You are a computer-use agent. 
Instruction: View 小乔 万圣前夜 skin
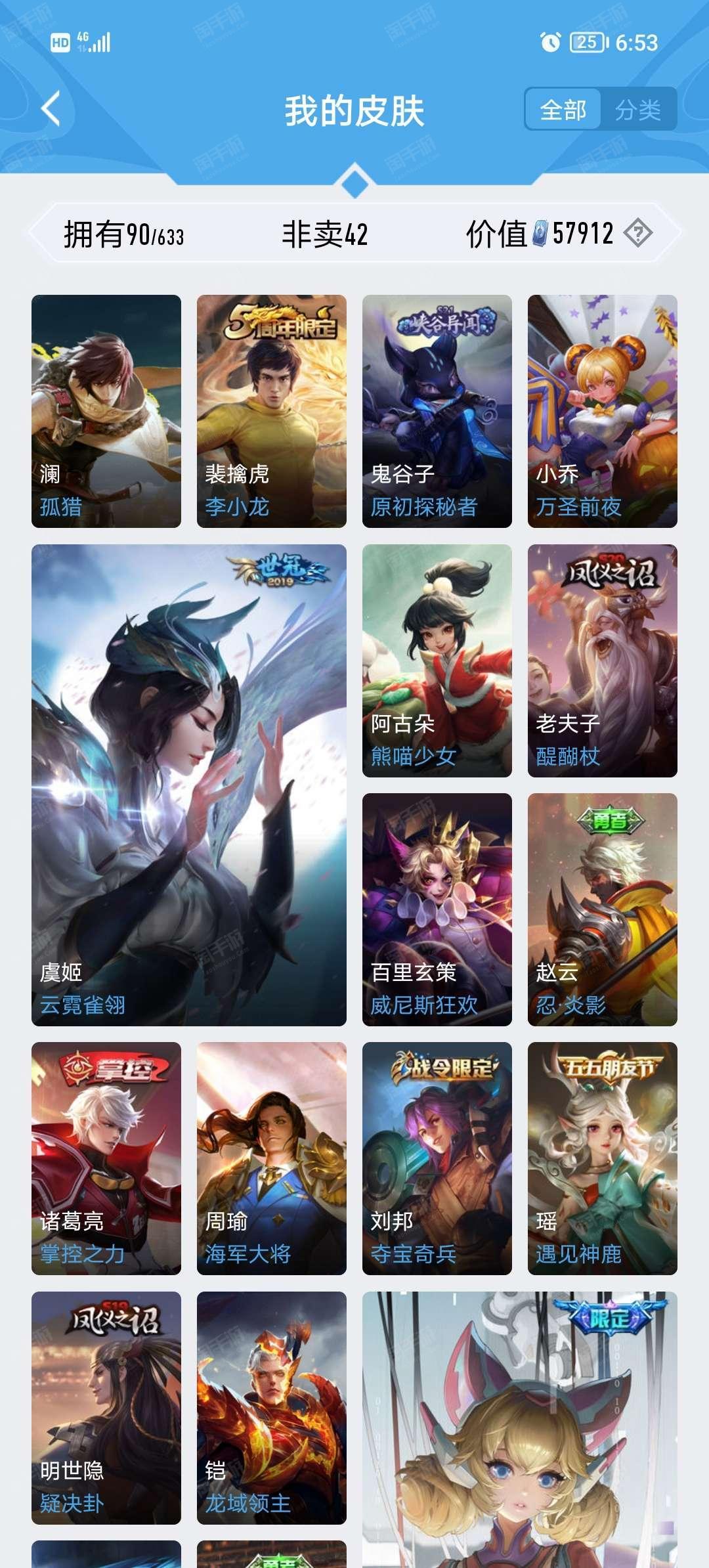(x=603, y=411)
